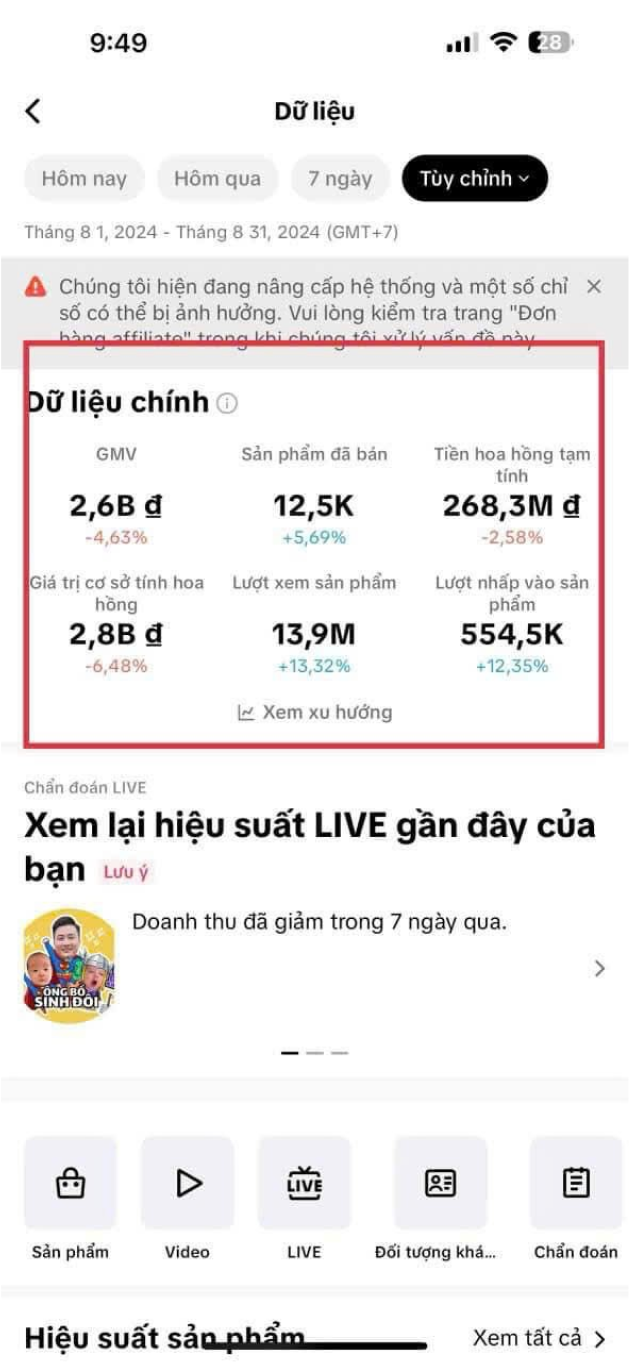629x1362 pixels.
Task: Open the Sản phẩm shortcut
Action: [70, 1183]
